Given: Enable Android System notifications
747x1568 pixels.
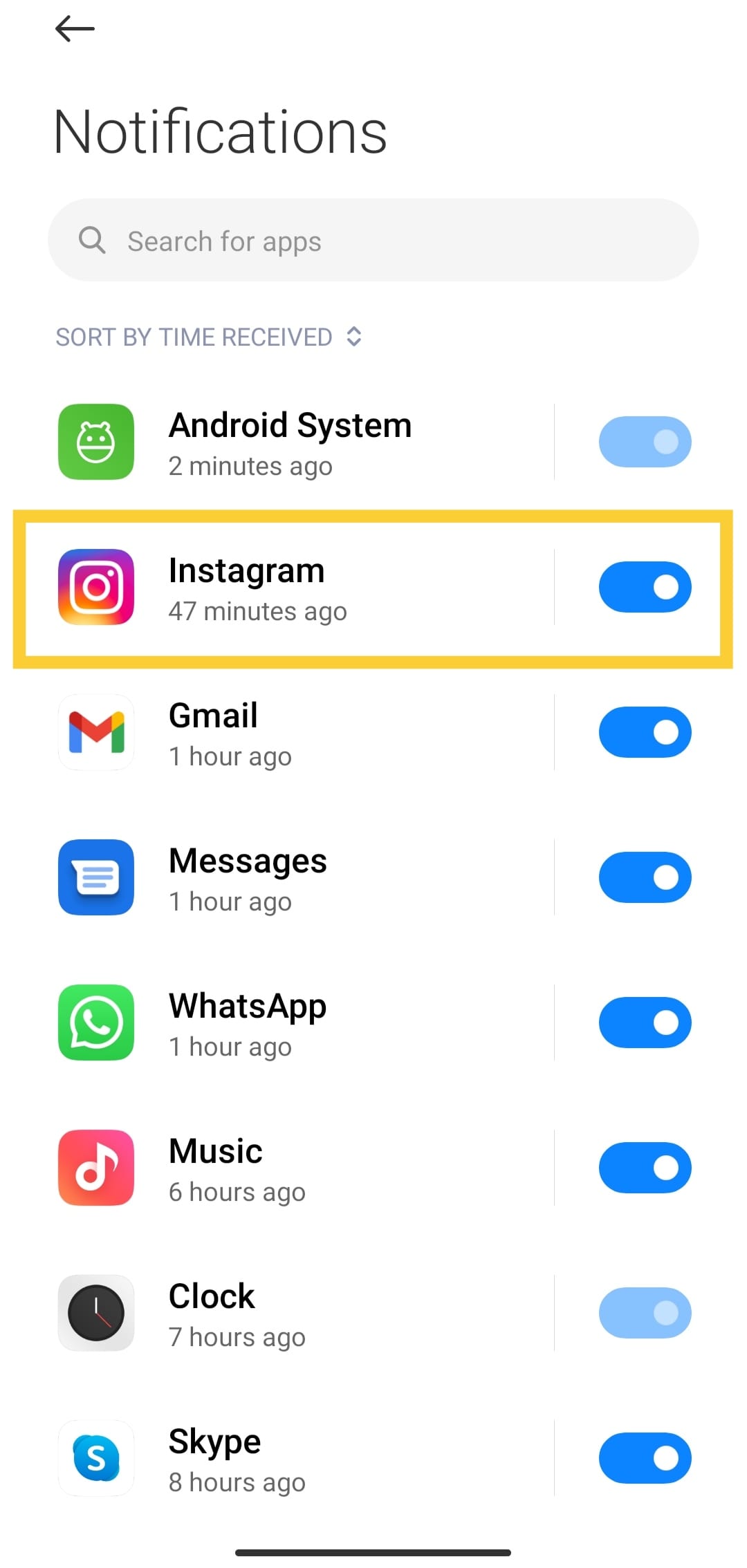Looking at the screenshot, I should tap(645, 442).
